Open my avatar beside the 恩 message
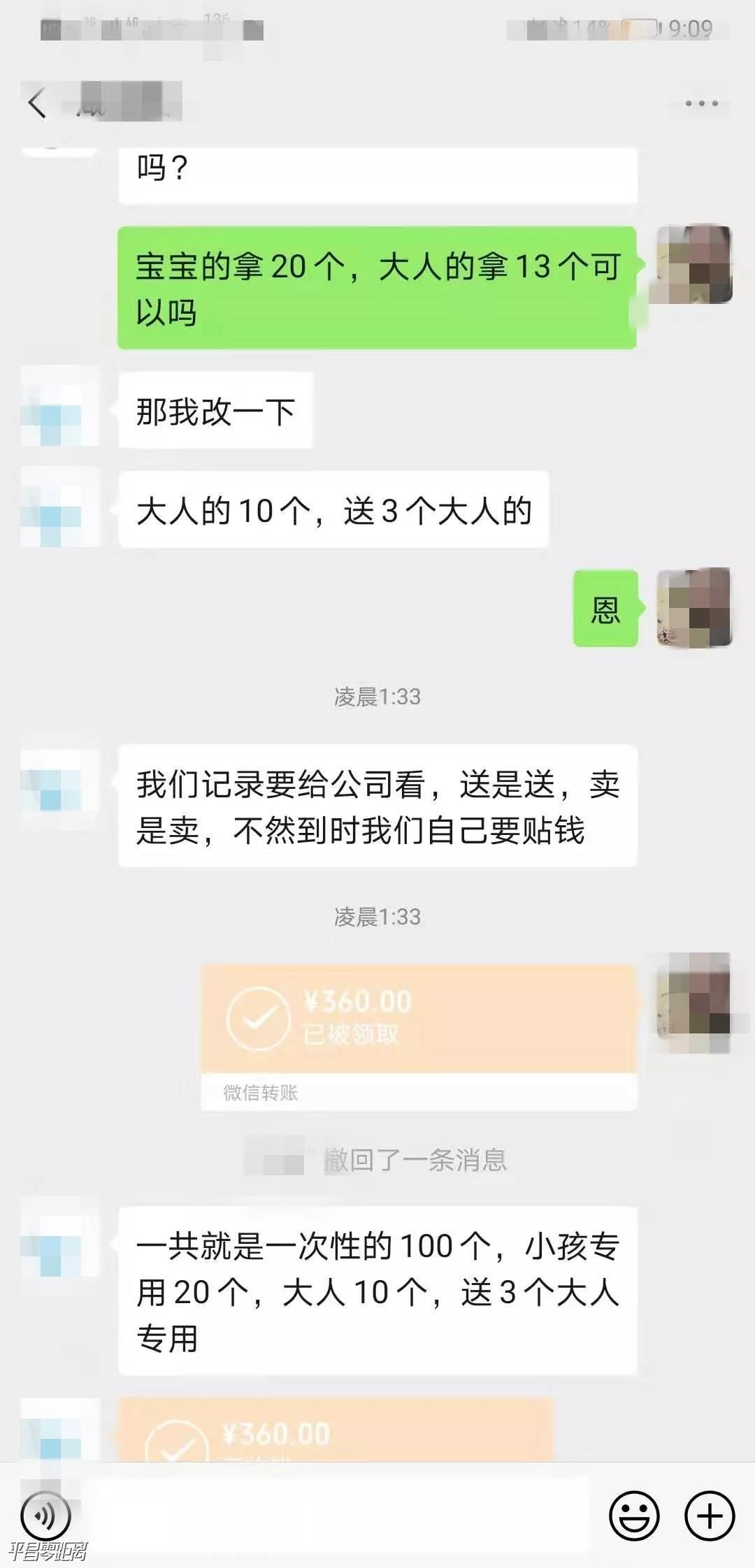The height and width of the screenshot is (1568, 755). click(x=693, y=608)
